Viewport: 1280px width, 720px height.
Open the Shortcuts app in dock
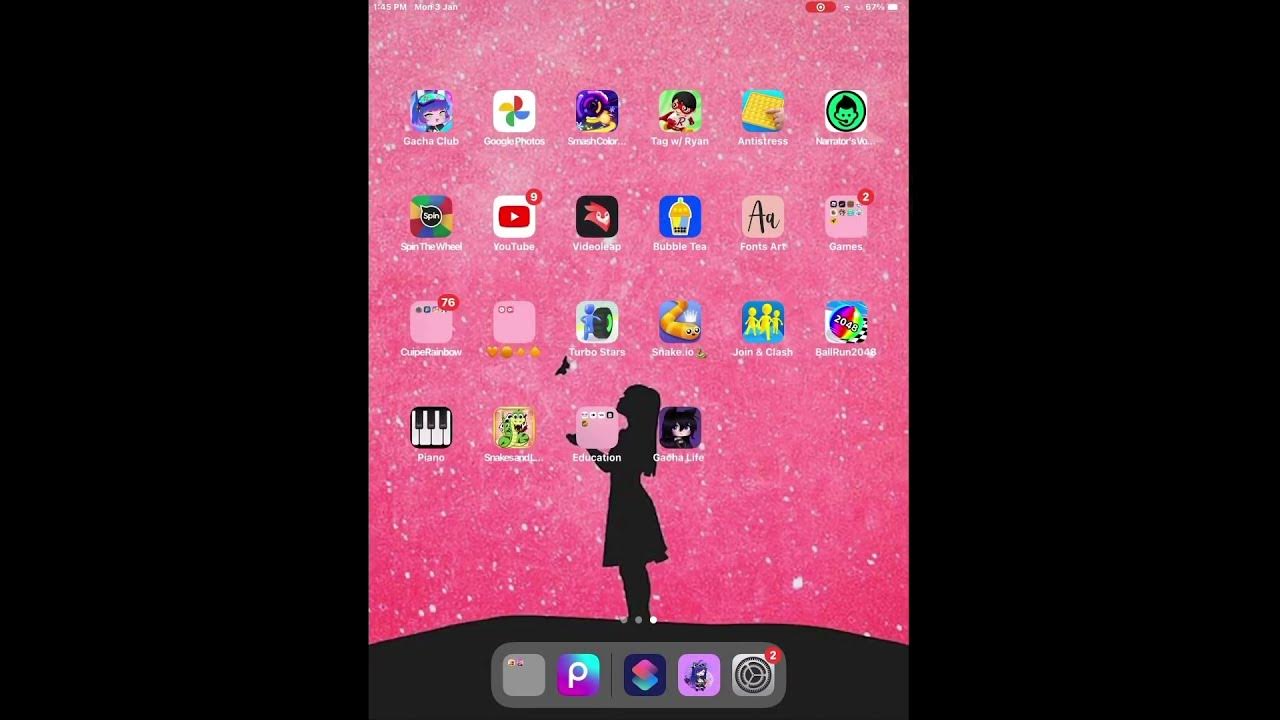pos(645,676)
